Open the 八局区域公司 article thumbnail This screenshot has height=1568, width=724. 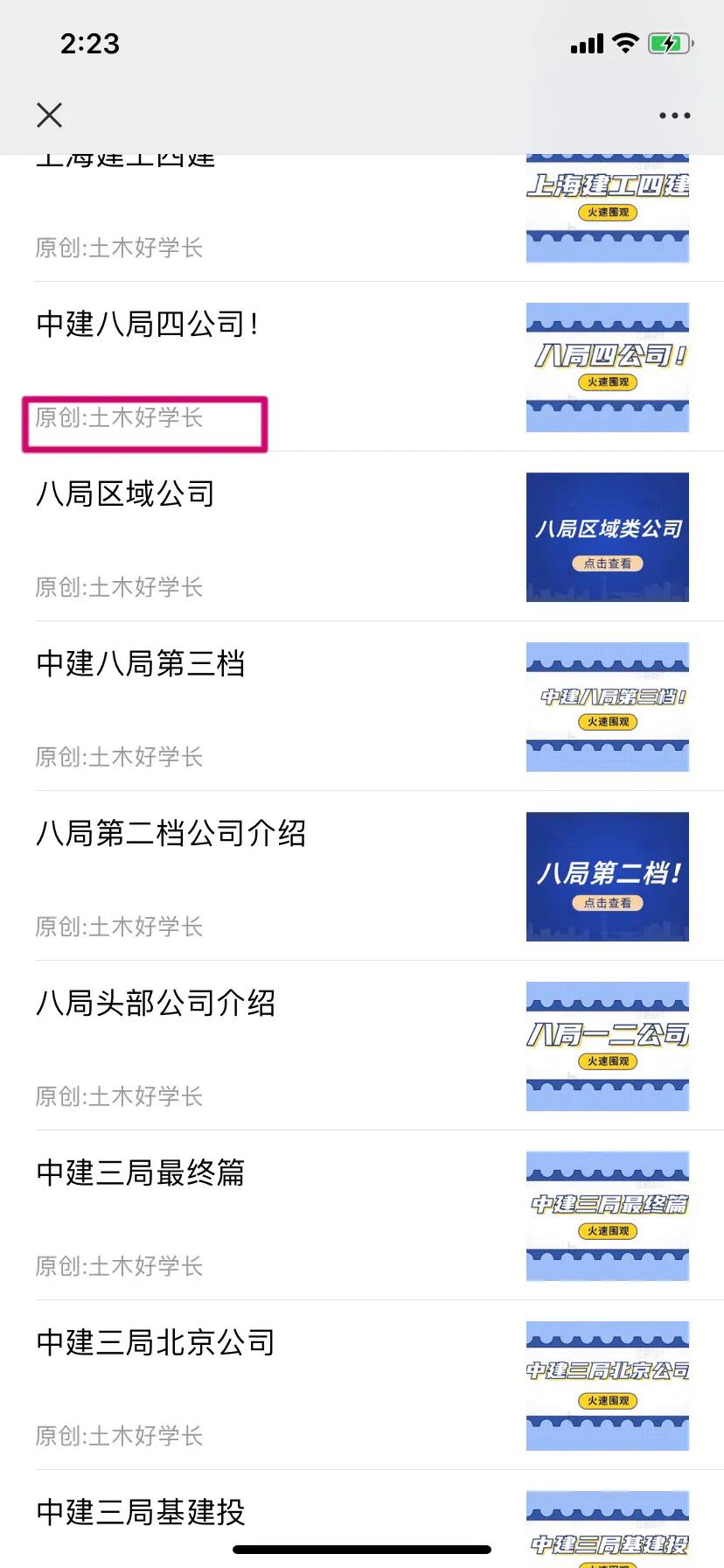(x=607, y=536)
